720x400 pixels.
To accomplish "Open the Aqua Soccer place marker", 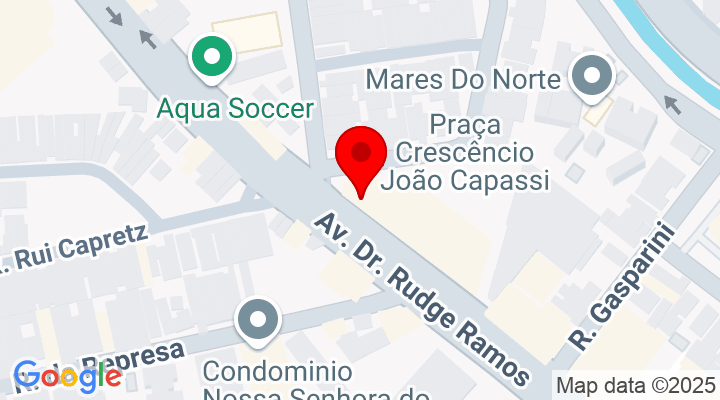I will [x=213, y=57].
